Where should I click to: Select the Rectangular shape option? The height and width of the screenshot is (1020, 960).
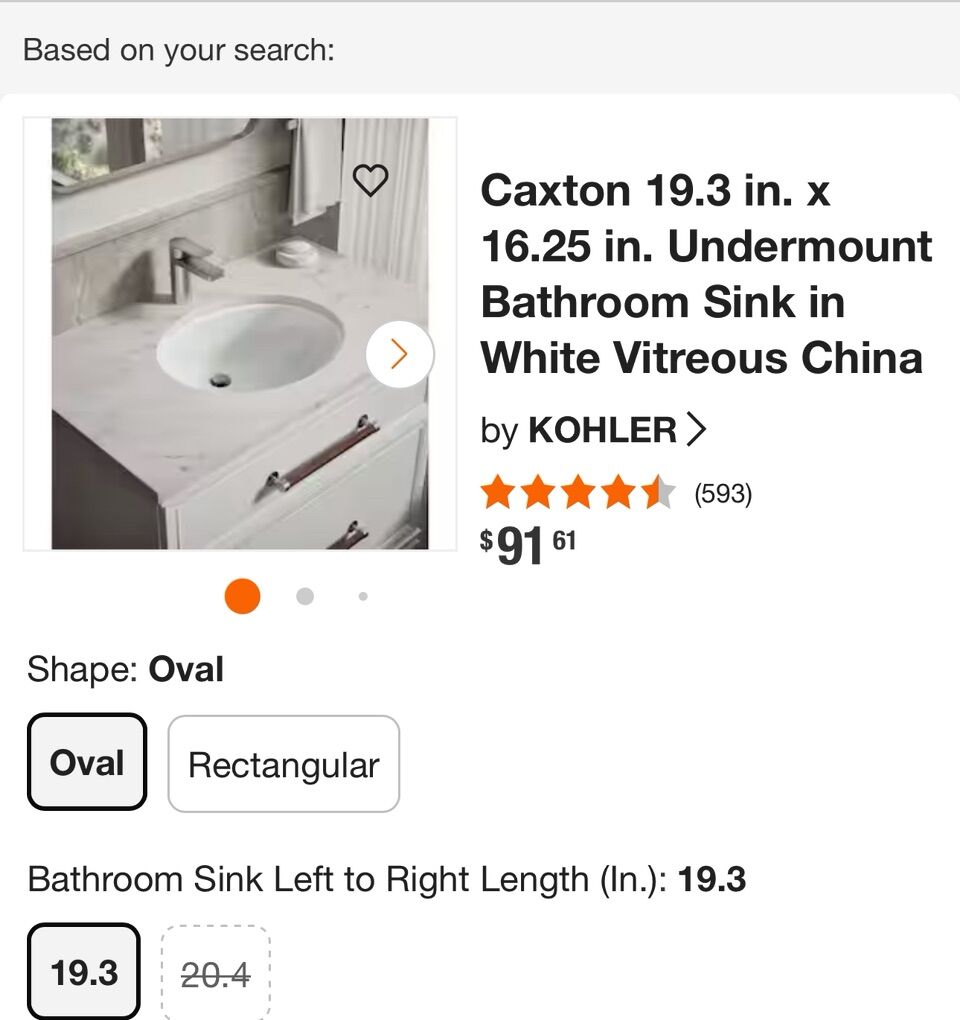click(283, 763)
